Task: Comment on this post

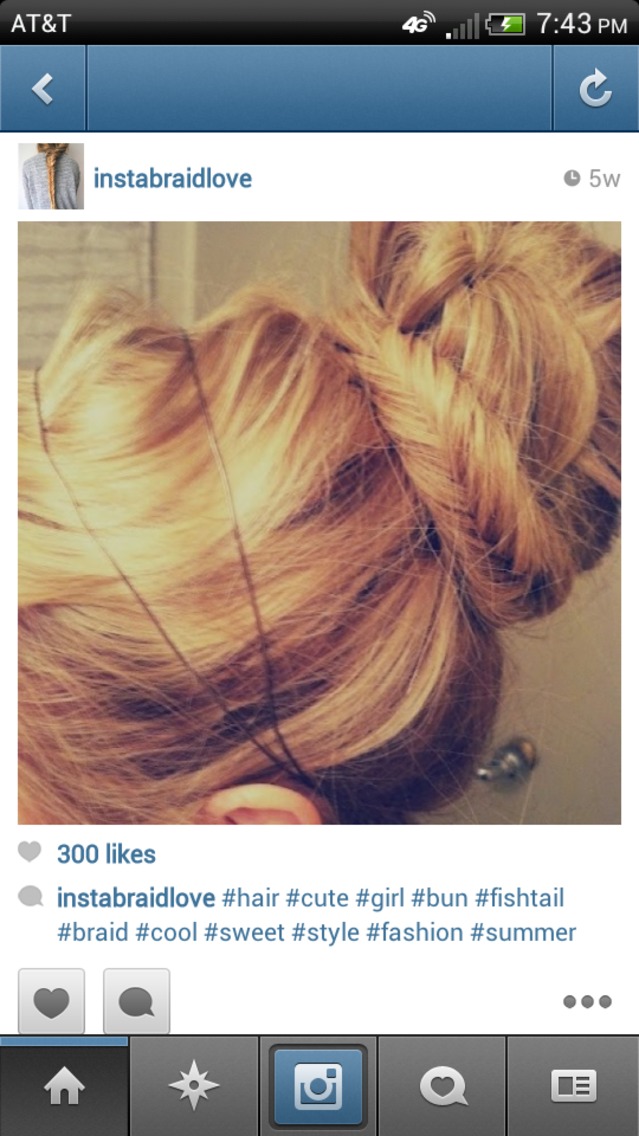Action: click(136, 1001)
